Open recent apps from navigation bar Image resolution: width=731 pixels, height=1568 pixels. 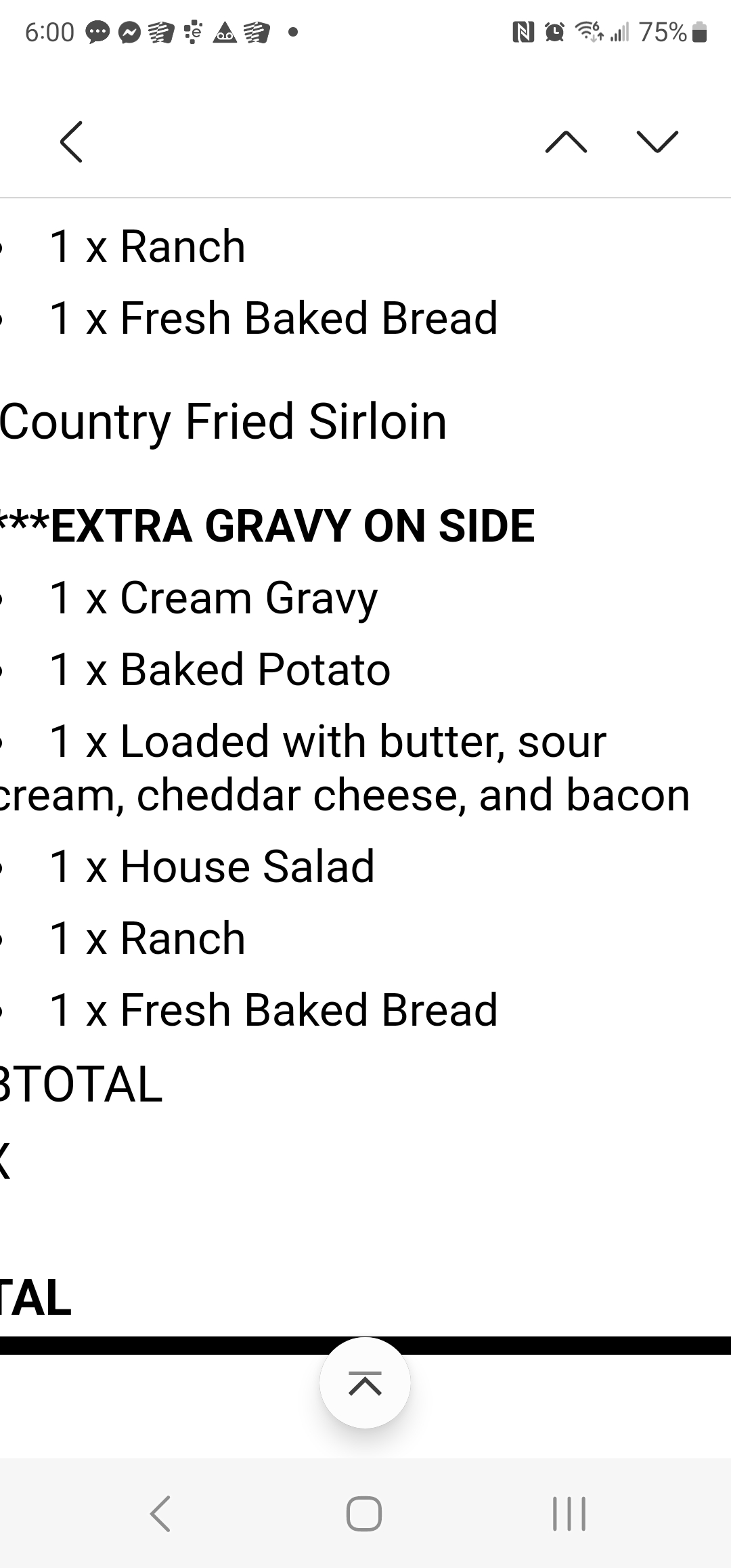(569, 1513)
